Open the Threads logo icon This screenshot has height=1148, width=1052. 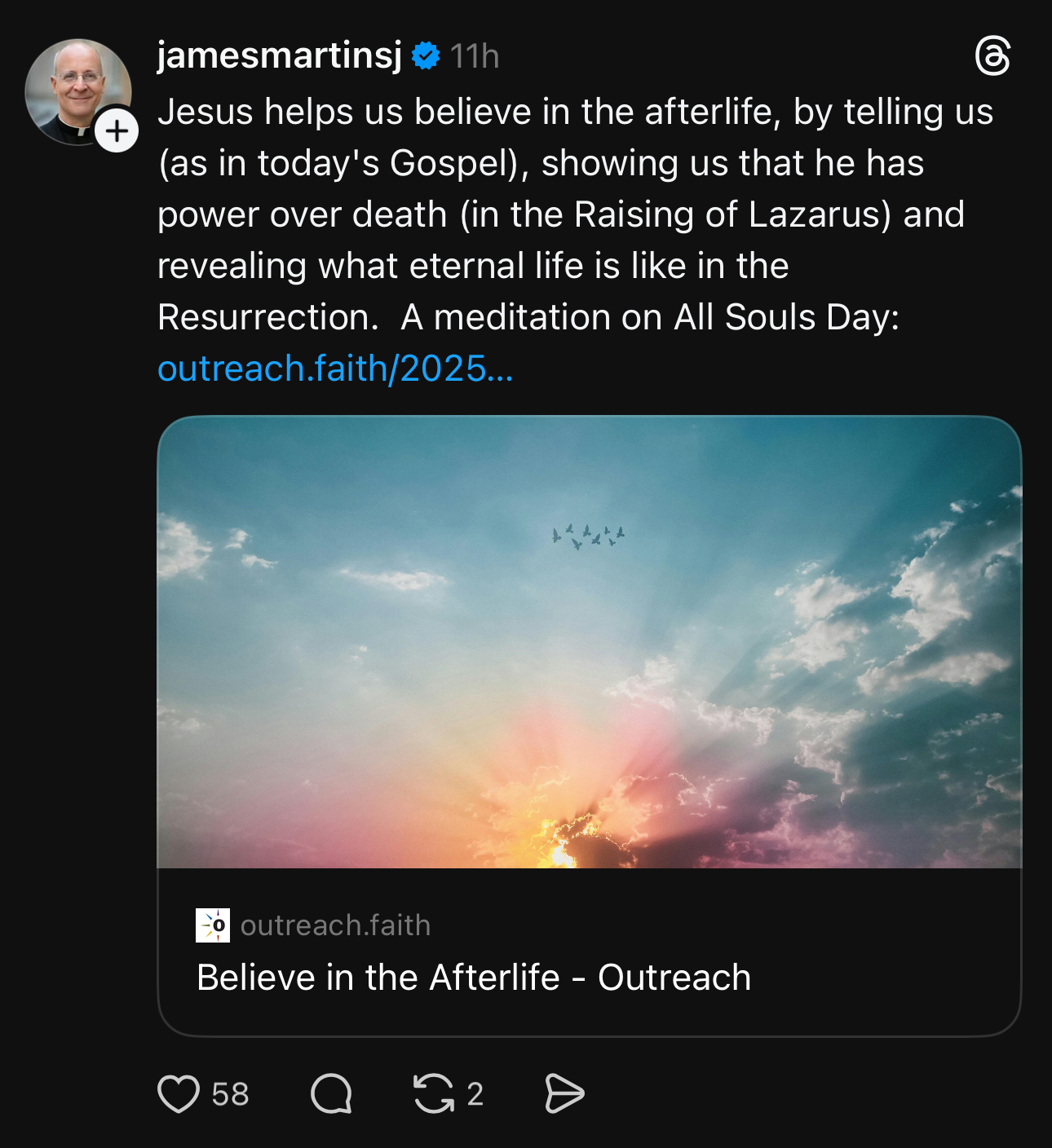[x=992, y=56]
